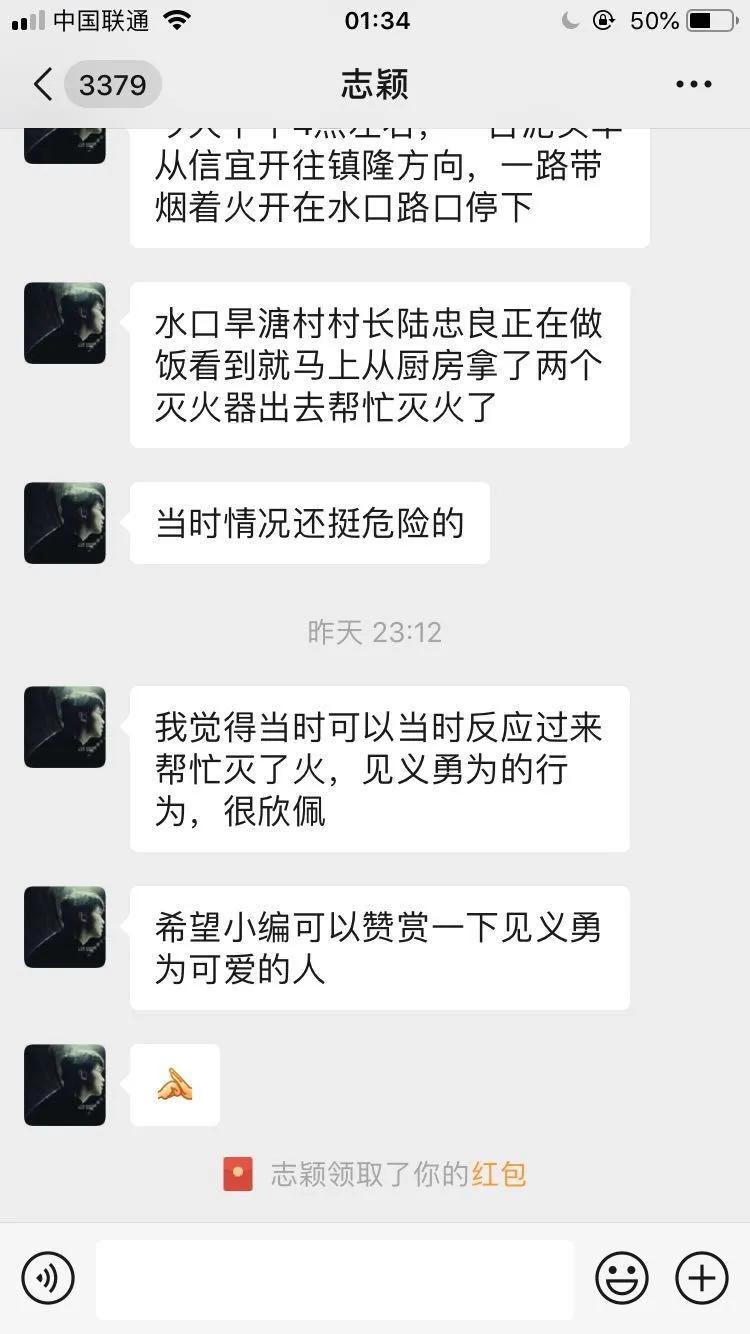Focus the message text field
Viewport: 750px width, 1334px height.
pyautogui.click(x=335, y=1278)
